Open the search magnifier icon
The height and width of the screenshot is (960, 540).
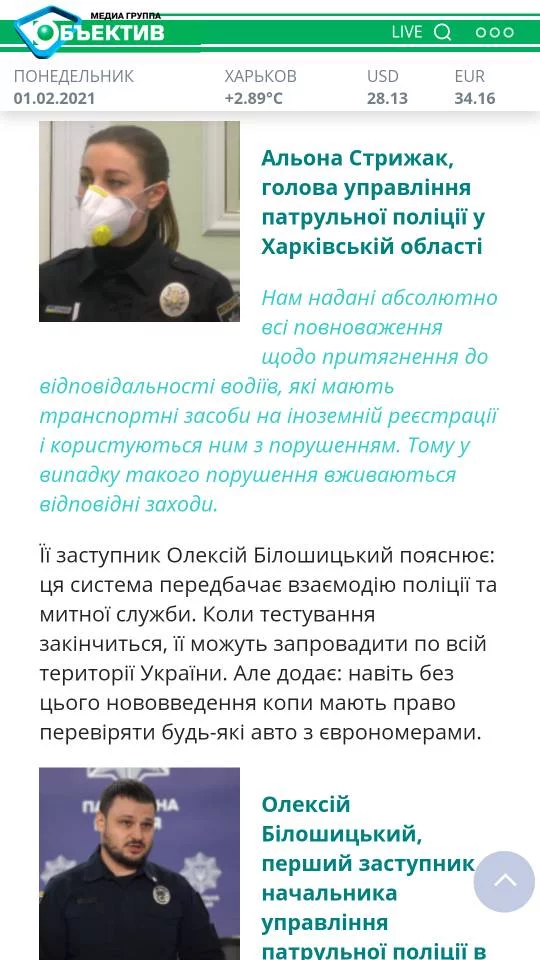pos(443,32)
